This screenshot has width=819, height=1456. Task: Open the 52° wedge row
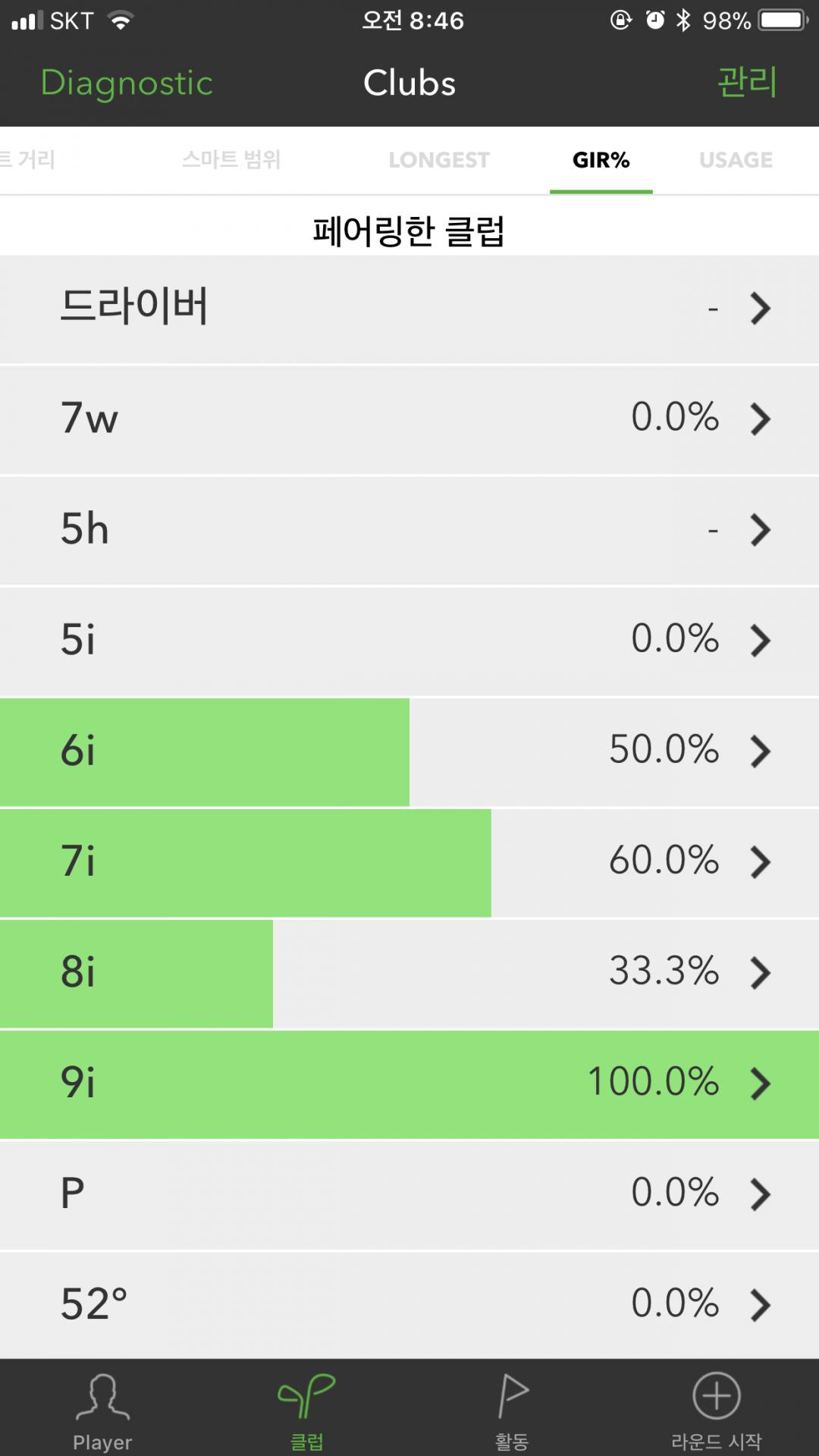click(x=409, y=1304)
